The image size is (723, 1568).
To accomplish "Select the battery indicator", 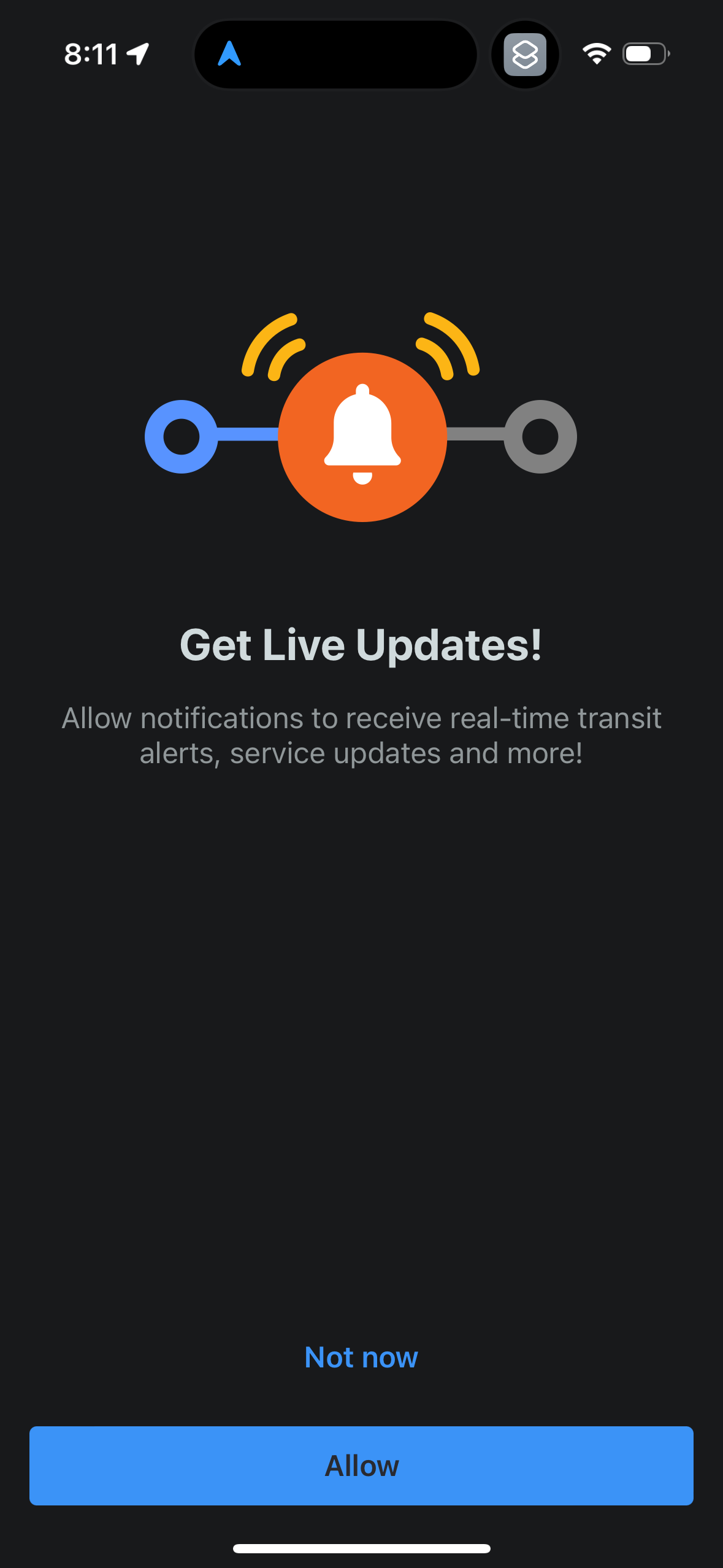I will click(x=645, y=54).
